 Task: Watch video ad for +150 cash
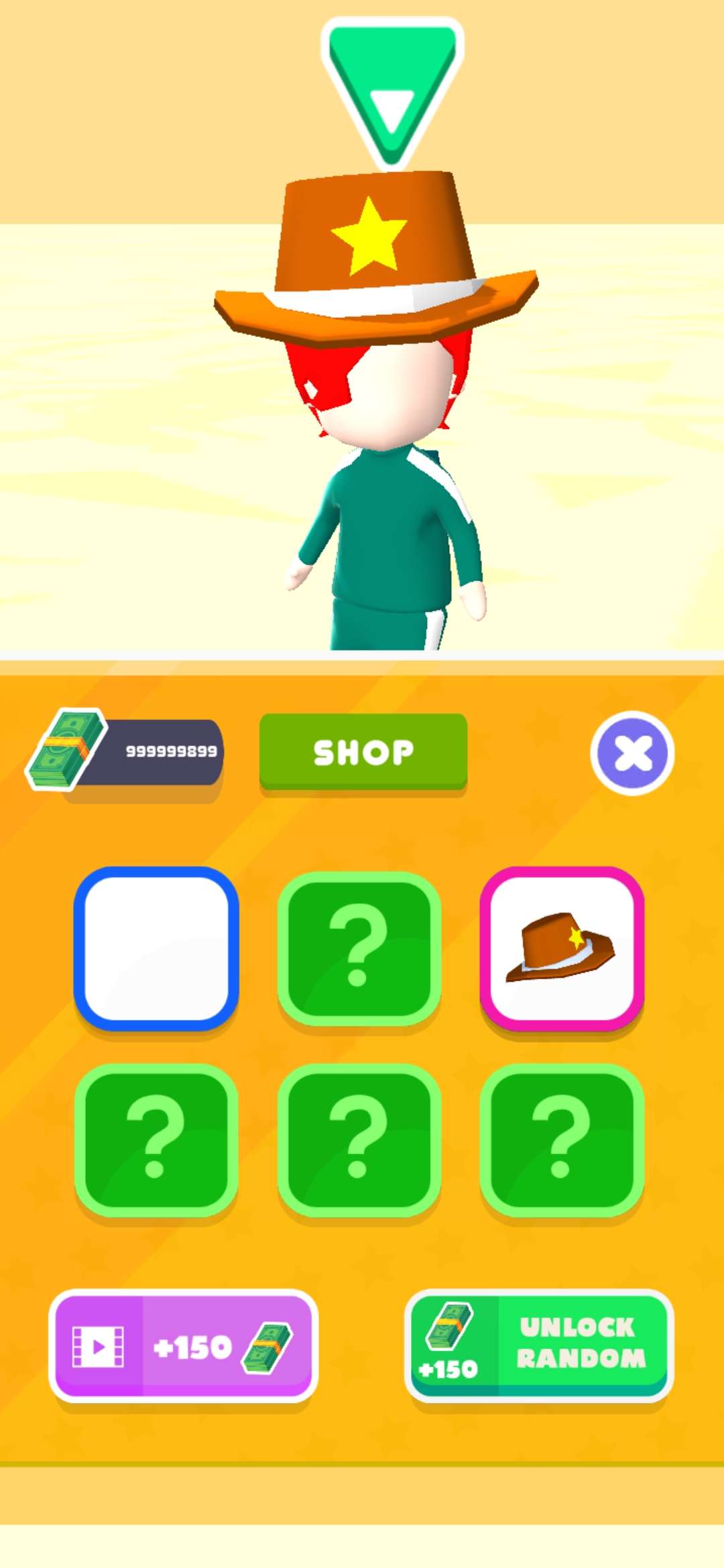(x=183, y=1346)
